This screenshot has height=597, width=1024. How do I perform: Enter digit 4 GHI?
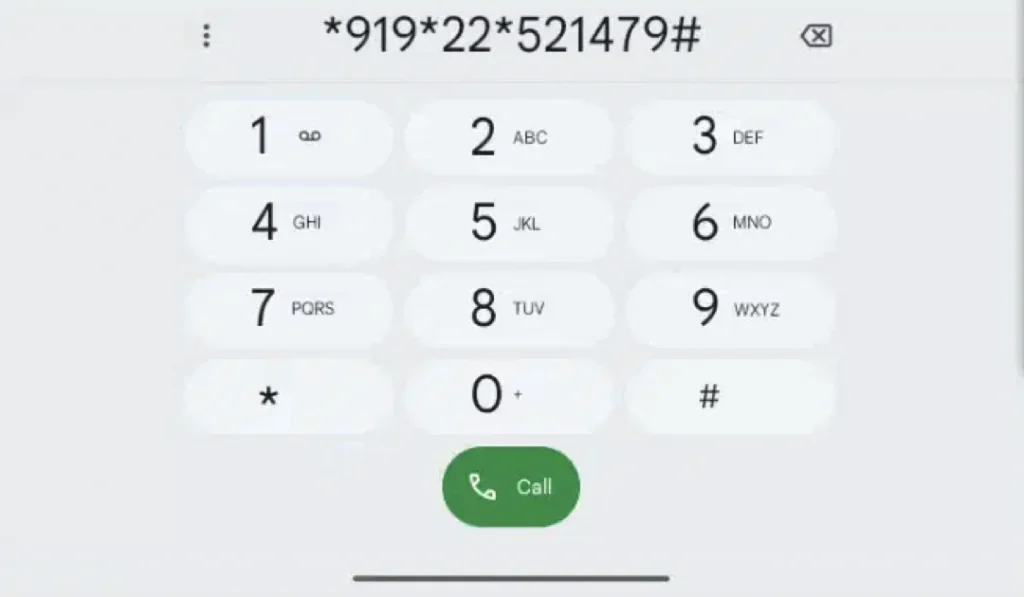289,222
